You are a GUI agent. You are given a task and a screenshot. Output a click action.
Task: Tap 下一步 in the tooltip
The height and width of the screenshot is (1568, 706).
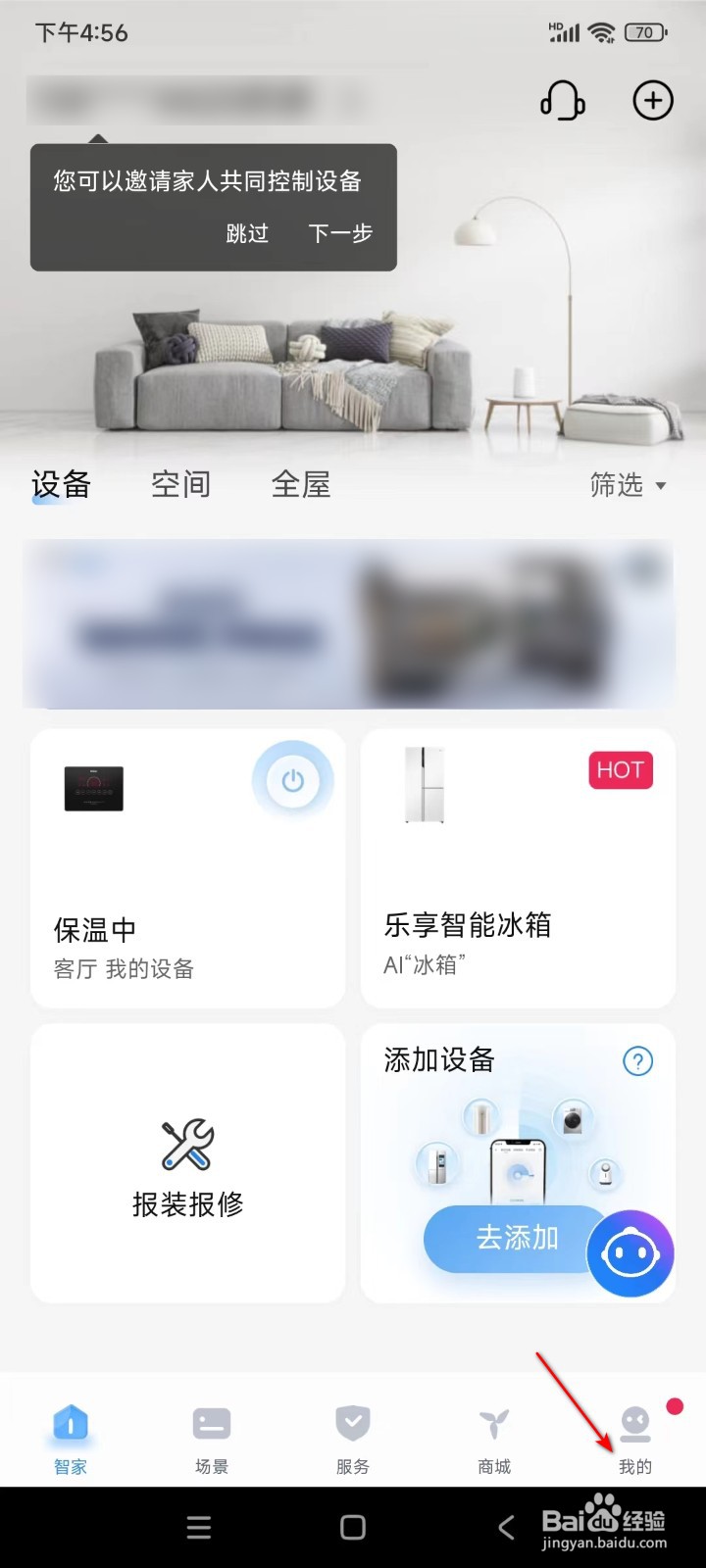340,235
